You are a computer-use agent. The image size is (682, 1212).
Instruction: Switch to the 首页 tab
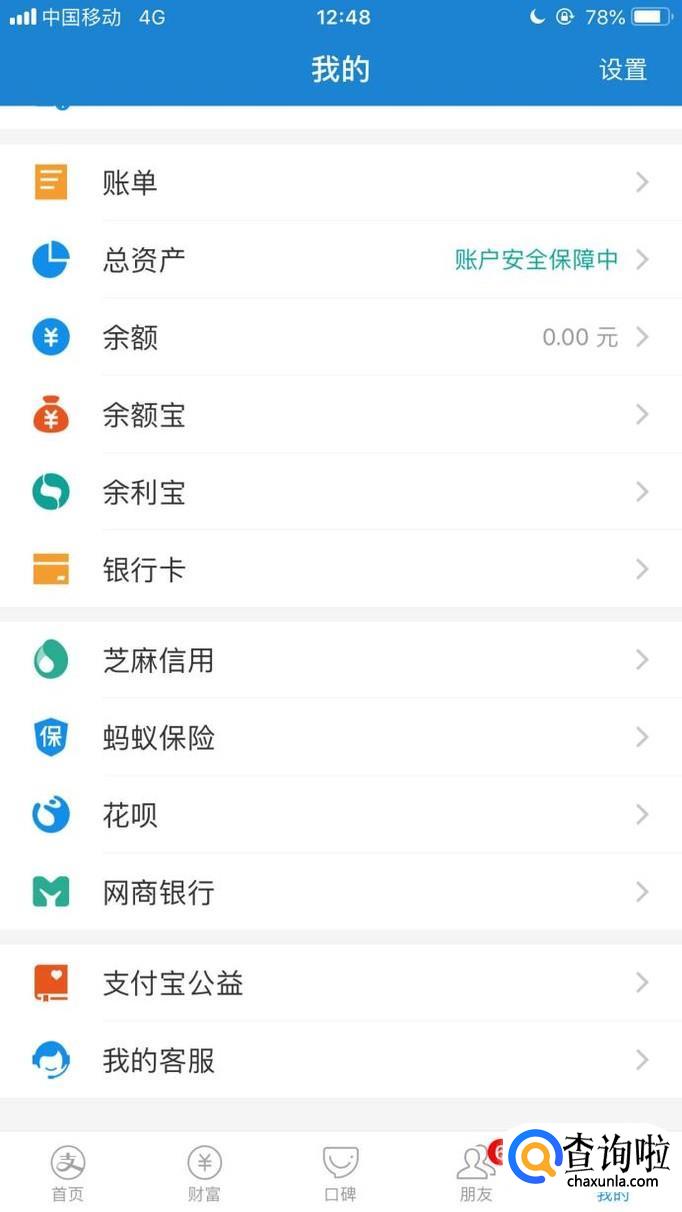(x=68, y=1173)
